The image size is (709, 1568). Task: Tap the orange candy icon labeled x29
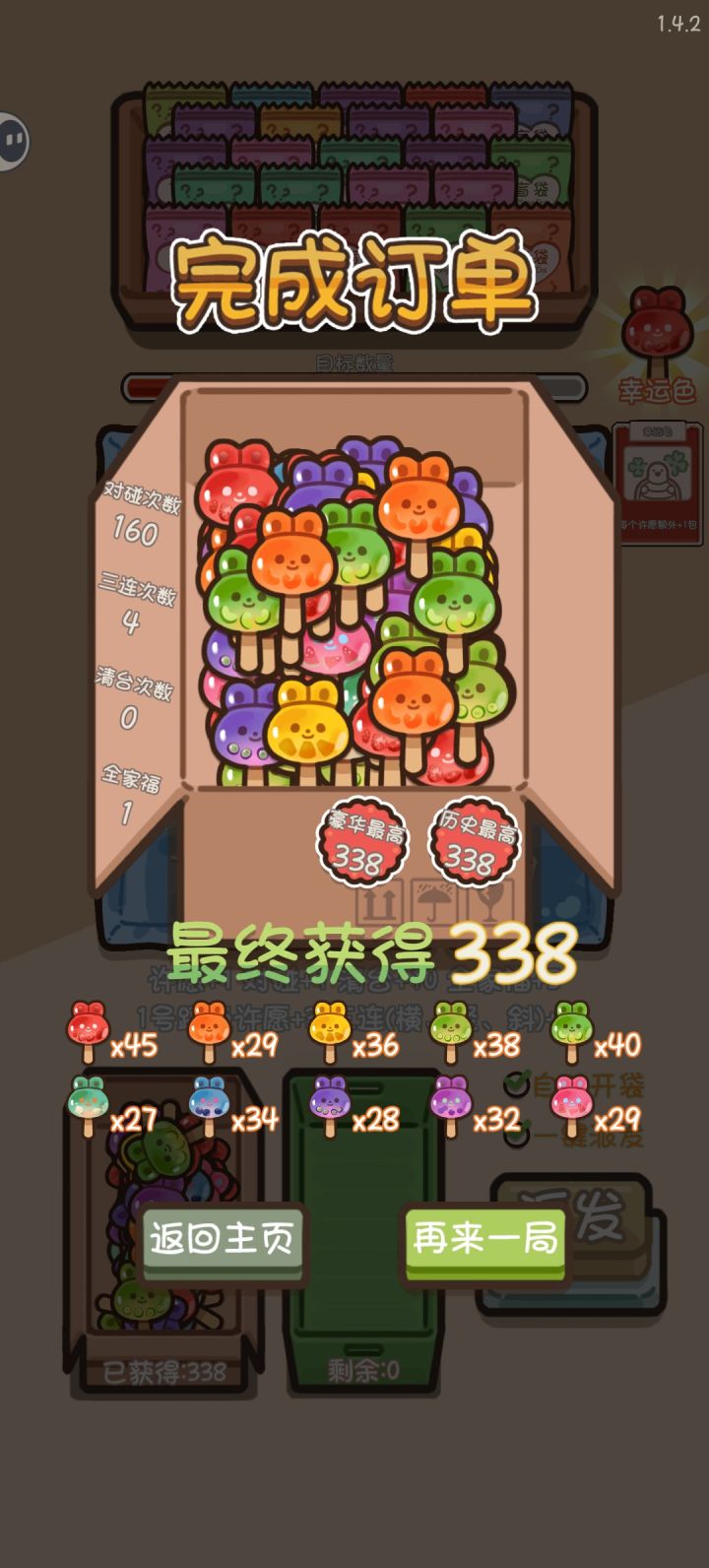tap(208, 1028)
